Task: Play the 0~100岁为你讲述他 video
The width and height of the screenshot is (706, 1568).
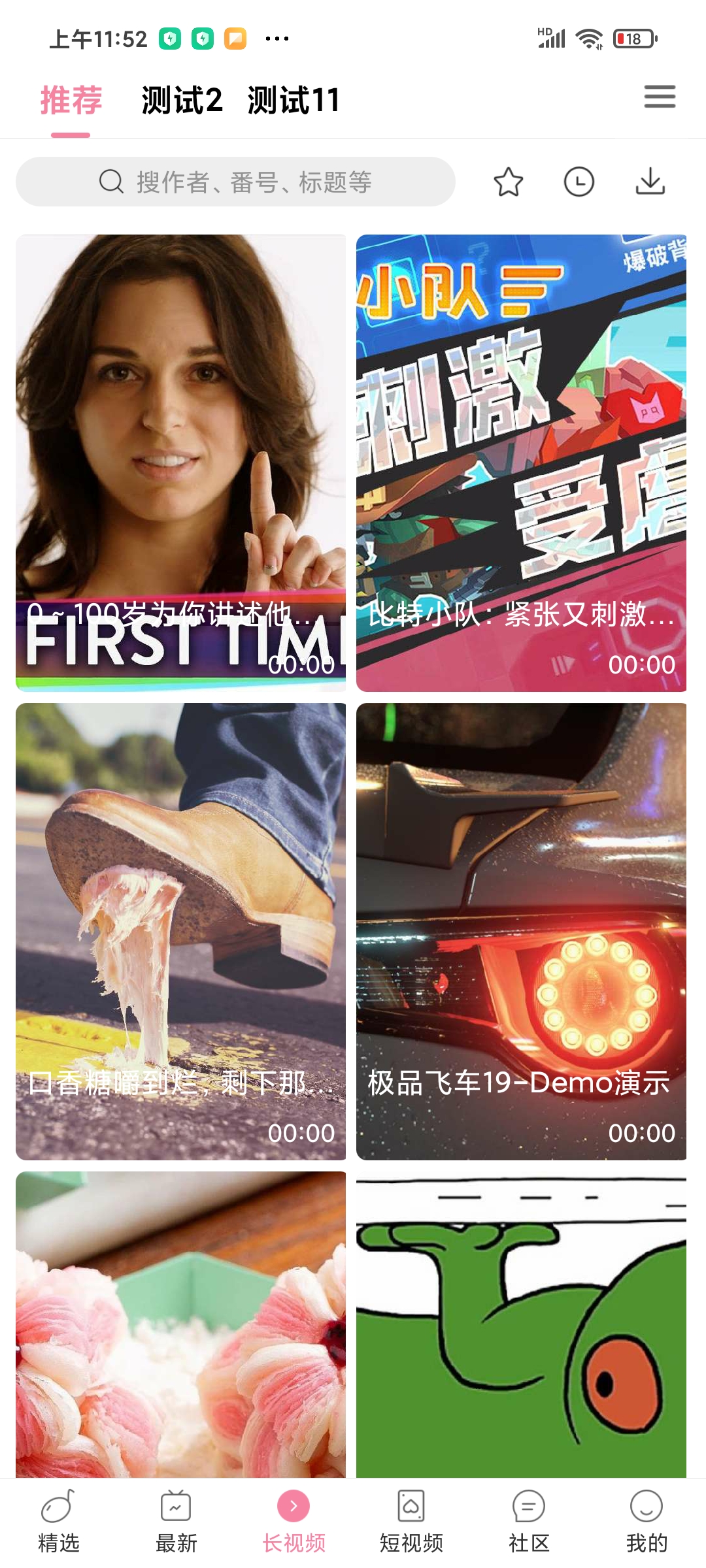Action: pos(180,463)
